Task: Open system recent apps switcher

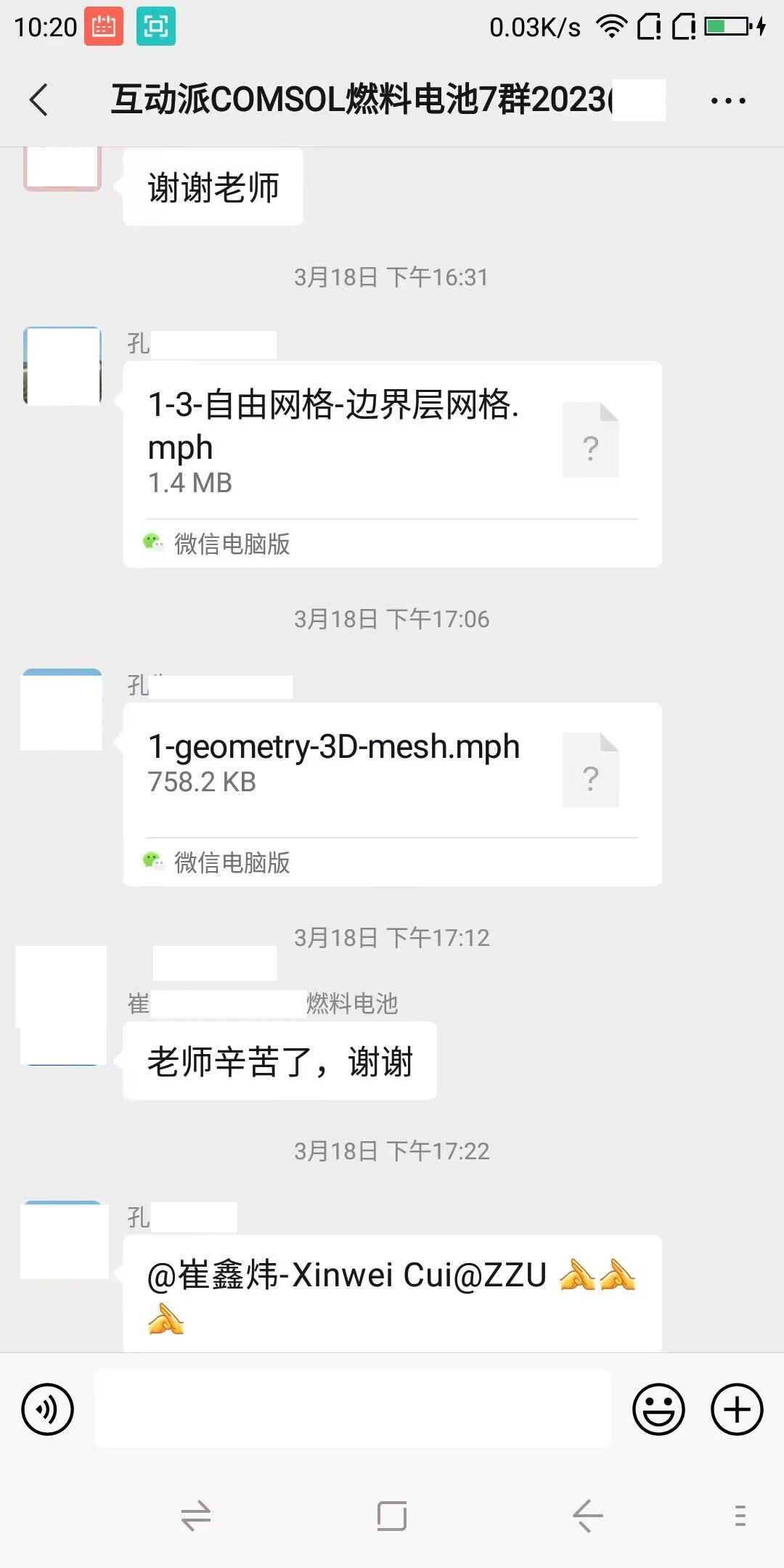Action: 196,1516
